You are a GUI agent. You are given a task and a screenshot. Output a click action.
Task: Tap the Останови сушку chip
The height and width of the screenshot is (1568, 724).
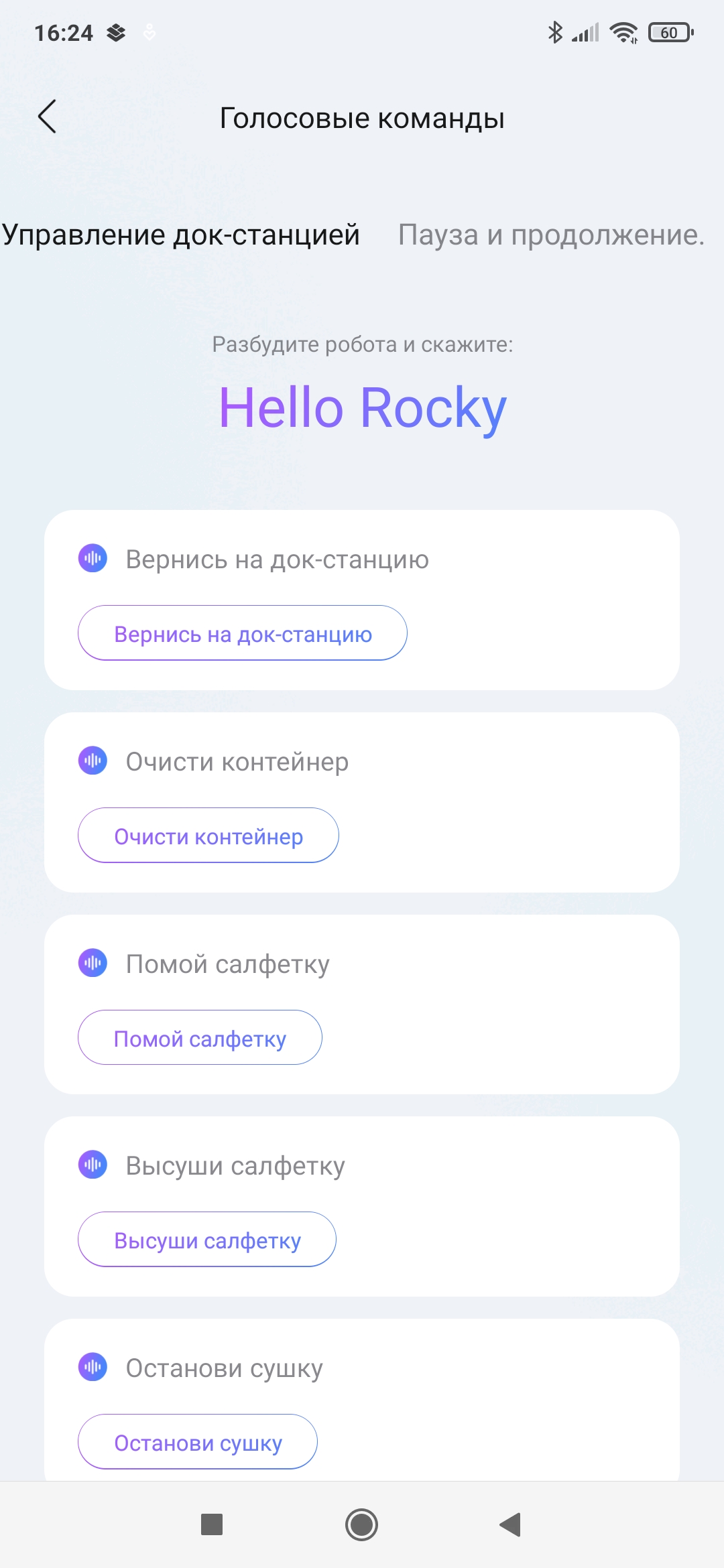197,1442
